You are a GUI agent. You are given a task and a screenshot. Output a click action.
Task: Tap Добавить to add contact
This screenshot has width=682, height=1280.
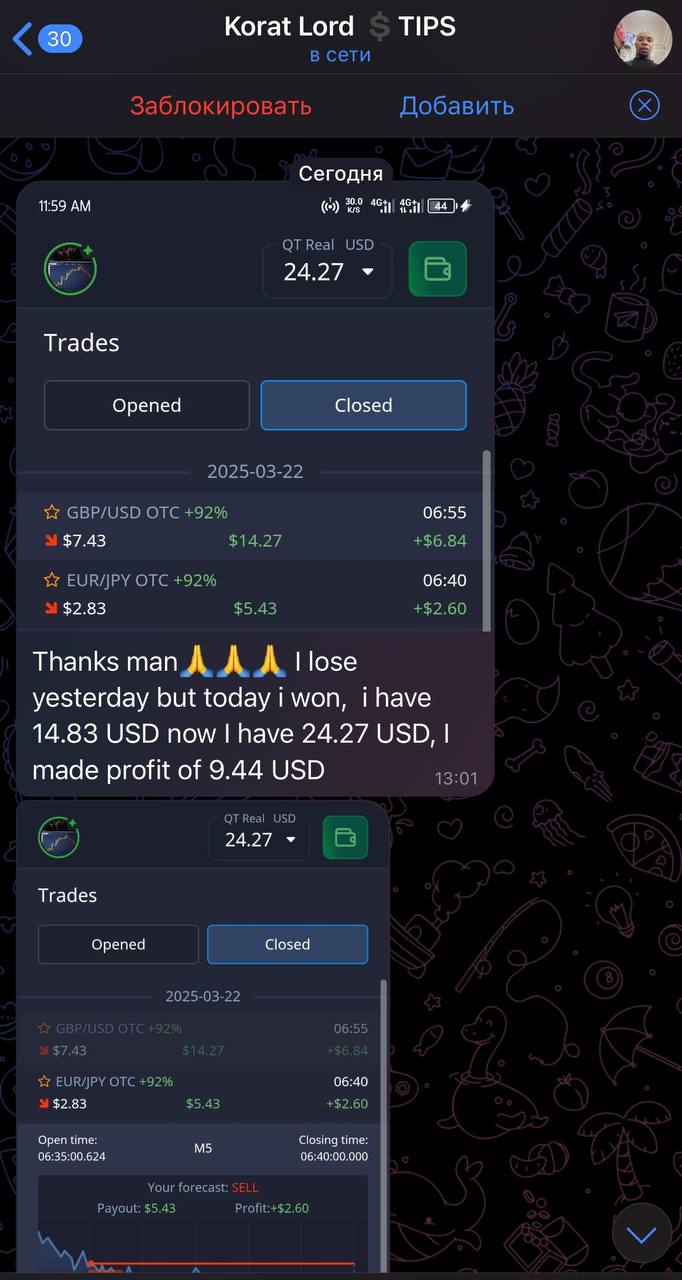click(457, 106)
